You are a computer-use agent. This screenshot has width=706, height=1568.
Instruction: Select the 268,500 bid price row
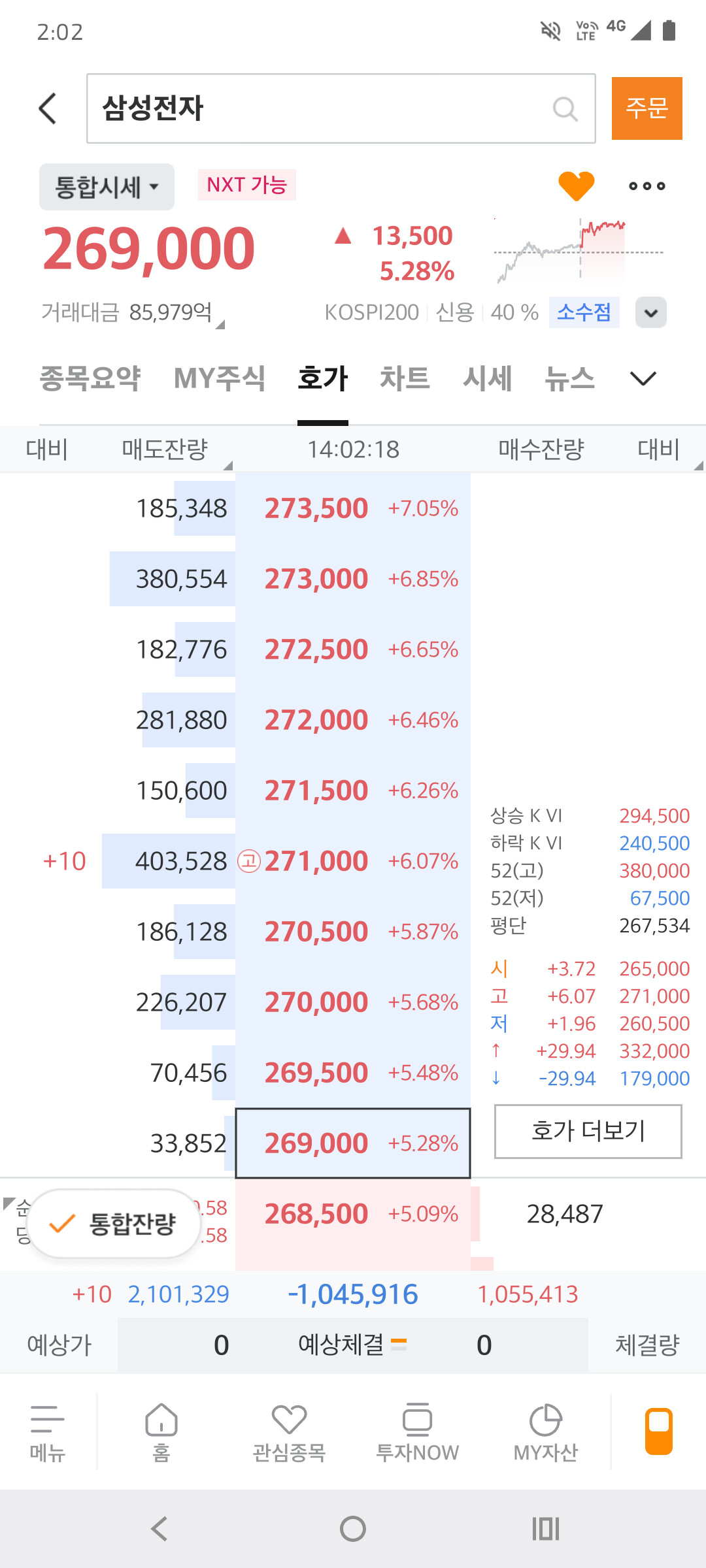[353, 1214]
